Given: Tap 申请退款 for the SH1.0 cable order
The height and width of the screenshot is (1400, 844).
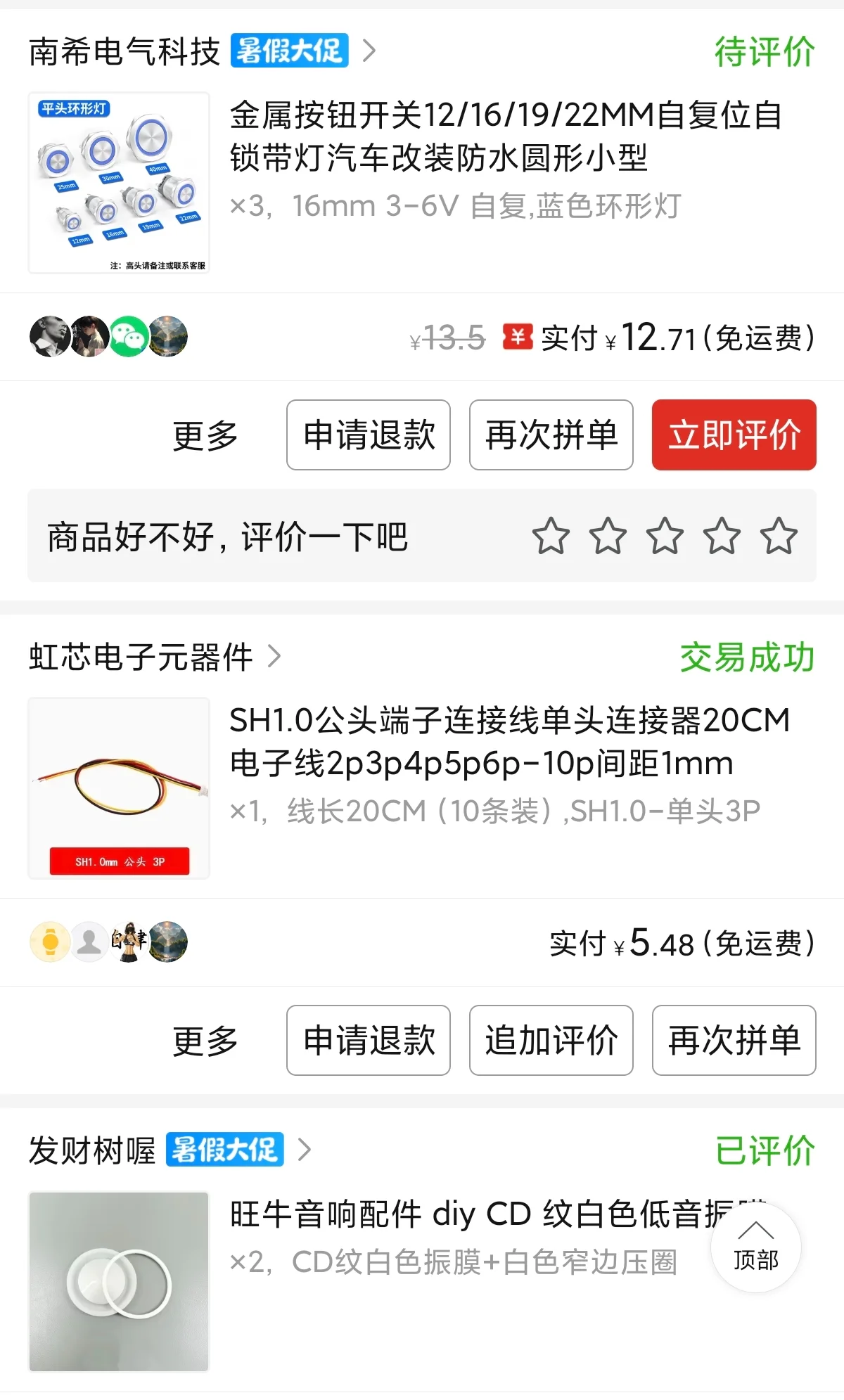Looking at the screenshot, I should (369, 1041).
